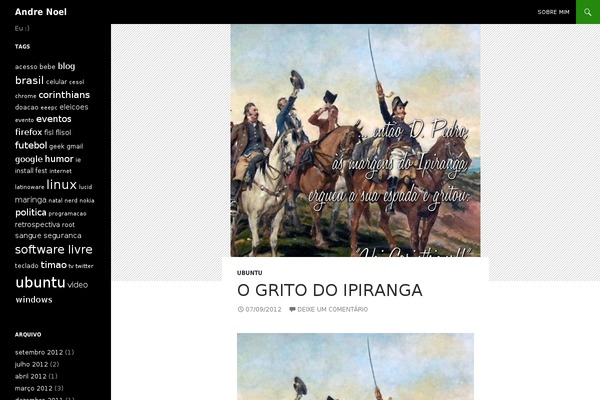Open the firefox tag
600x400 pixels.
pos(28,132)
